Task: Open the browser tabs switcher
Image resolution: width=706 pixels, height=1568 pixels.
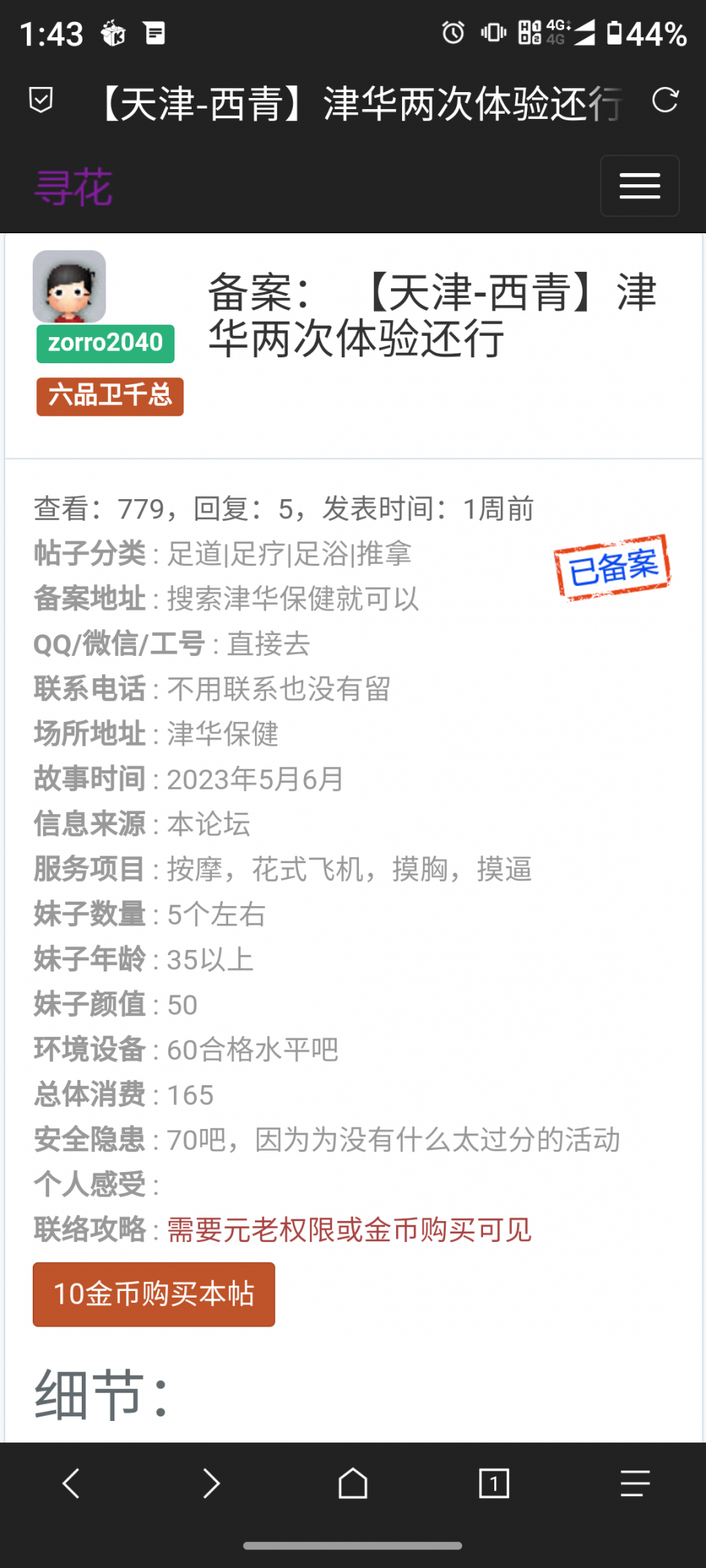Action: [x=493, y=1483]
